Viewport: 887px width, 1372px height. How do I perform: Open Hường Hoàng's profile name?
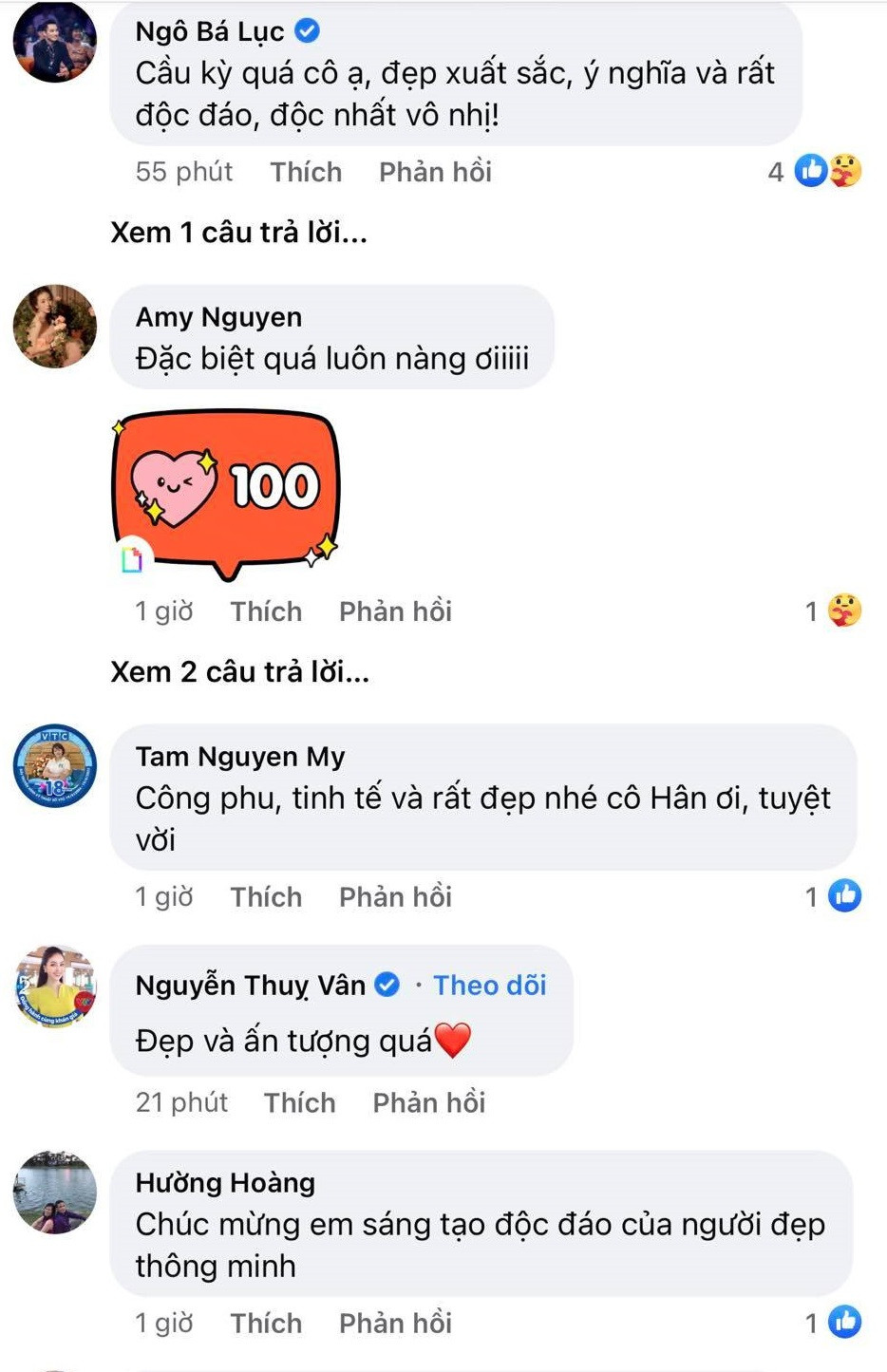point(225,1183)
